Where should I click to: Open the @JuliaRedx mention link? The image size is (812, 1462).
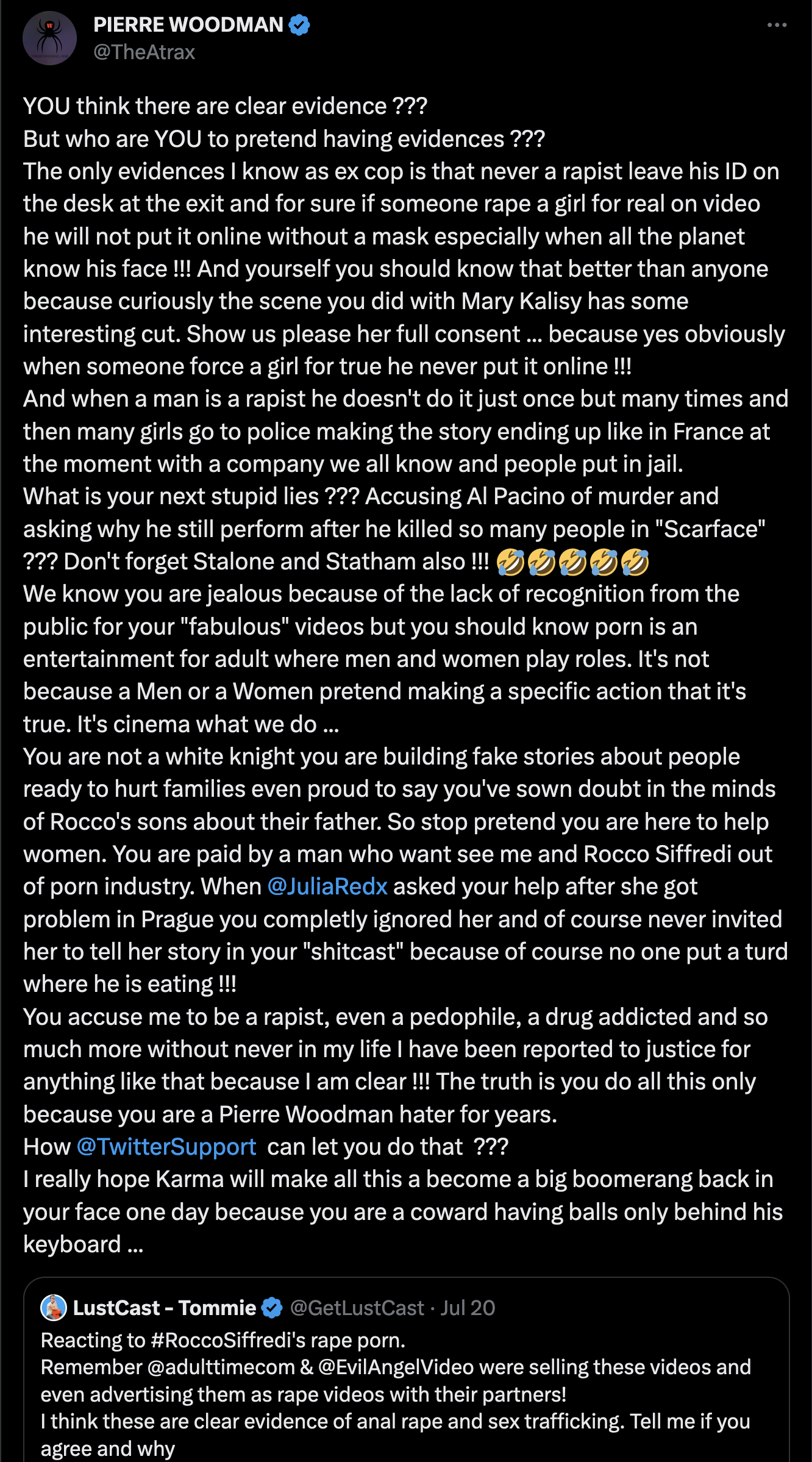click(327, 886)
